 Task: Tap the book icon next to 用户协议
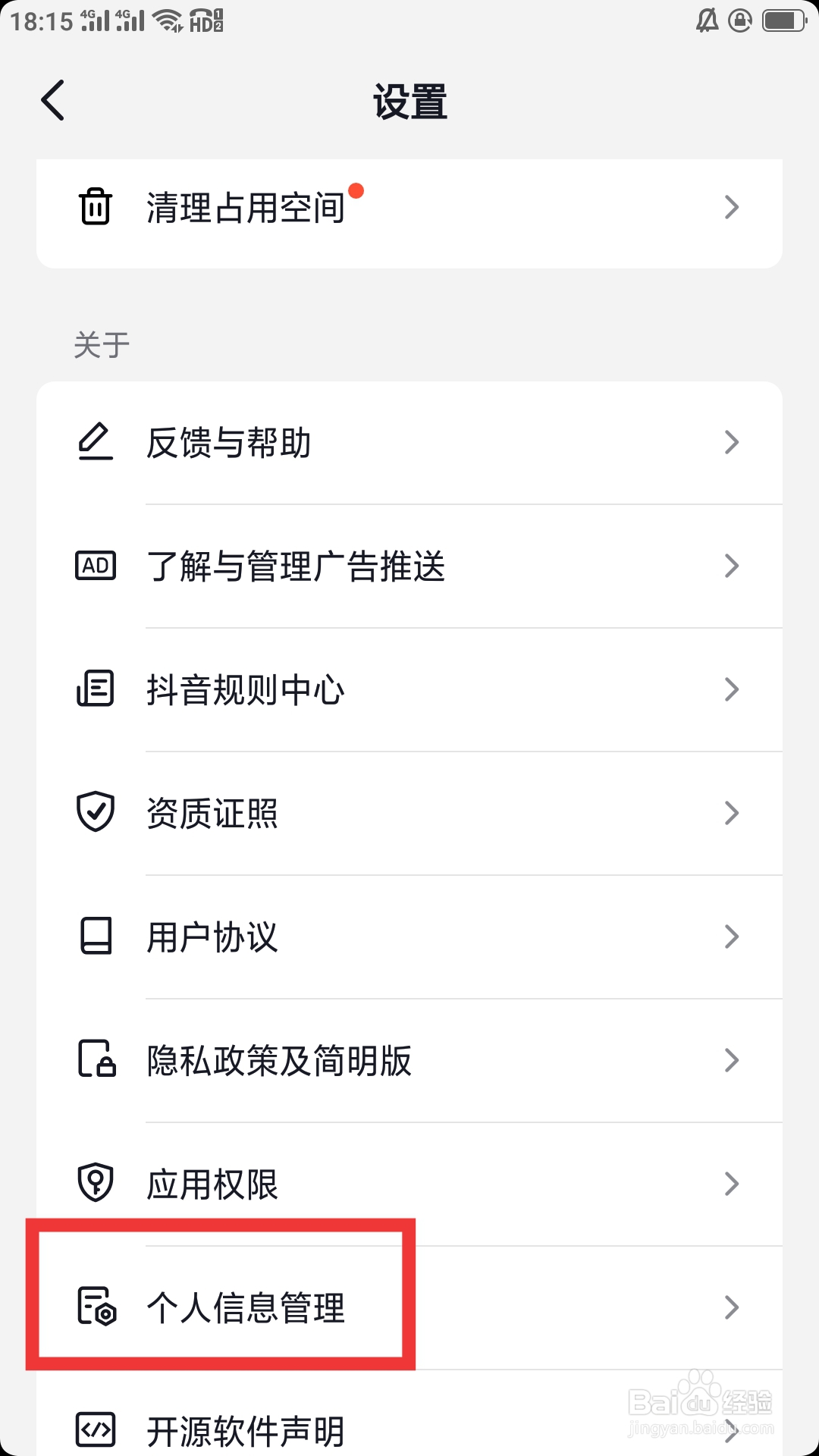pos(94,937)
